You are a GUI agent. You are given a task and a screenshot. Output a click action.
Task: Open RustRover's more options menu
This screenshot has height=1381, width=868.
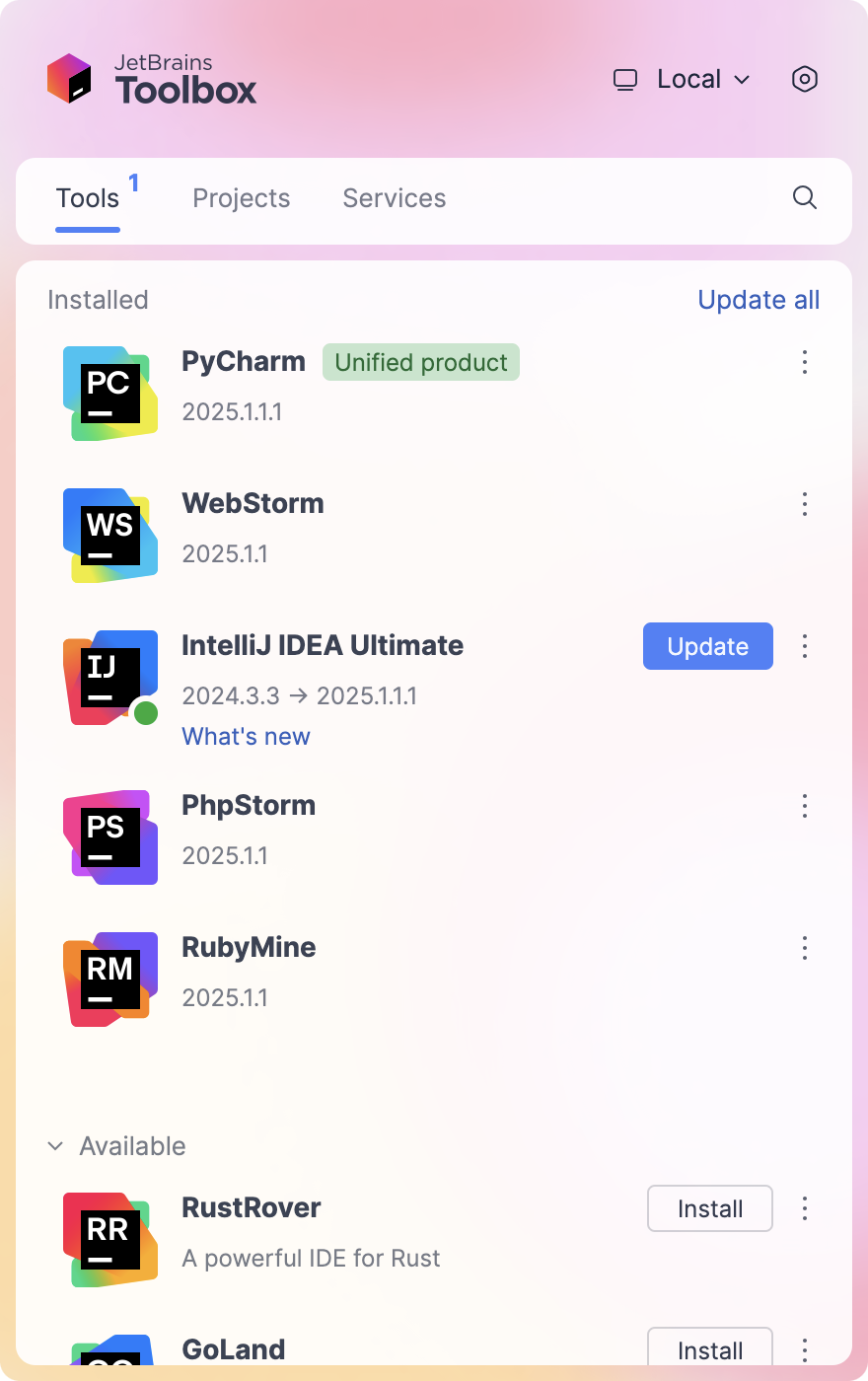[x=805, y=1208]
